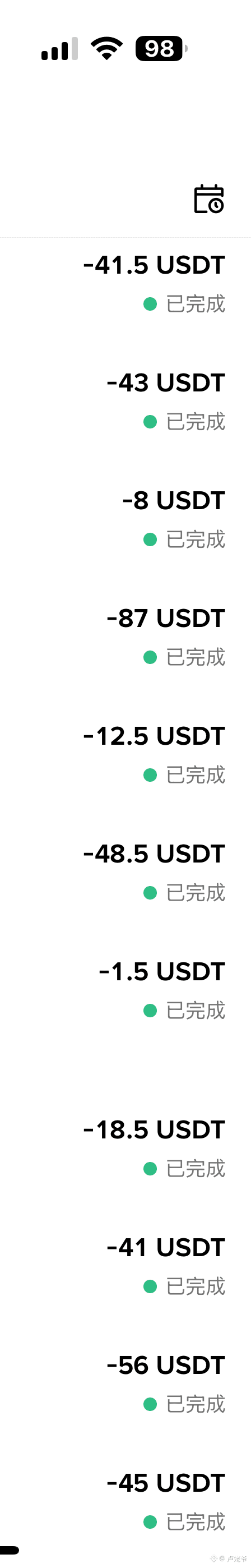Open the -43 USDT transaction record
The image size is (251, 1568).
(125, 402)
